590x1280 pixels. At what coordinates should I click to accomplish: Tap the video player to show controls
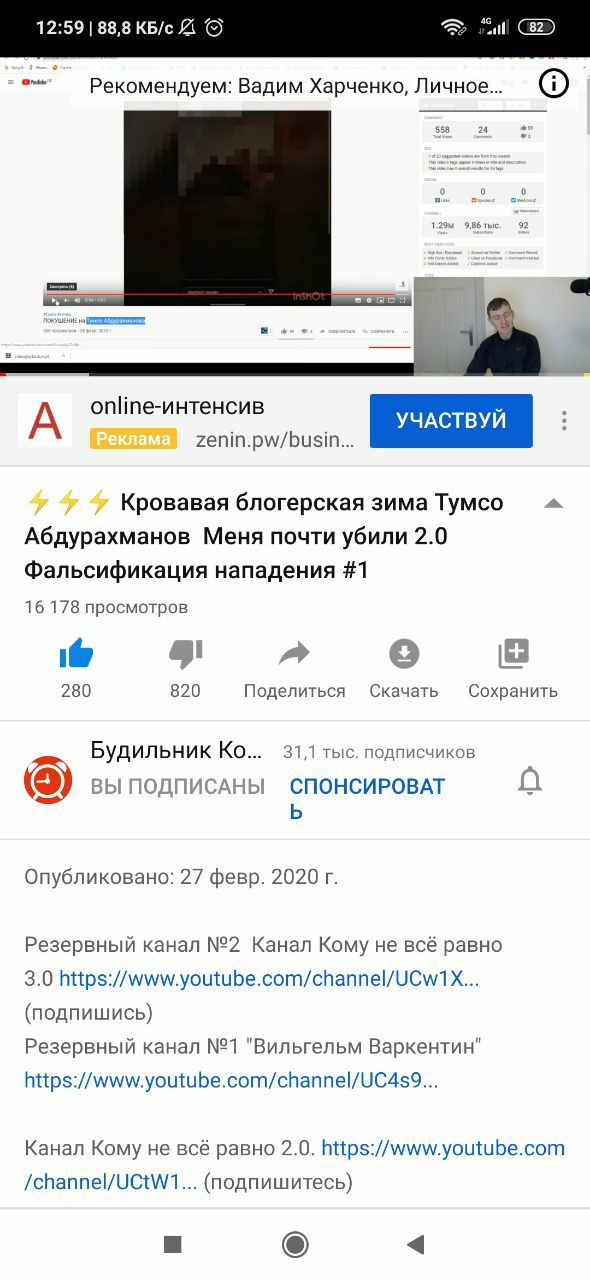coord(295,216)
